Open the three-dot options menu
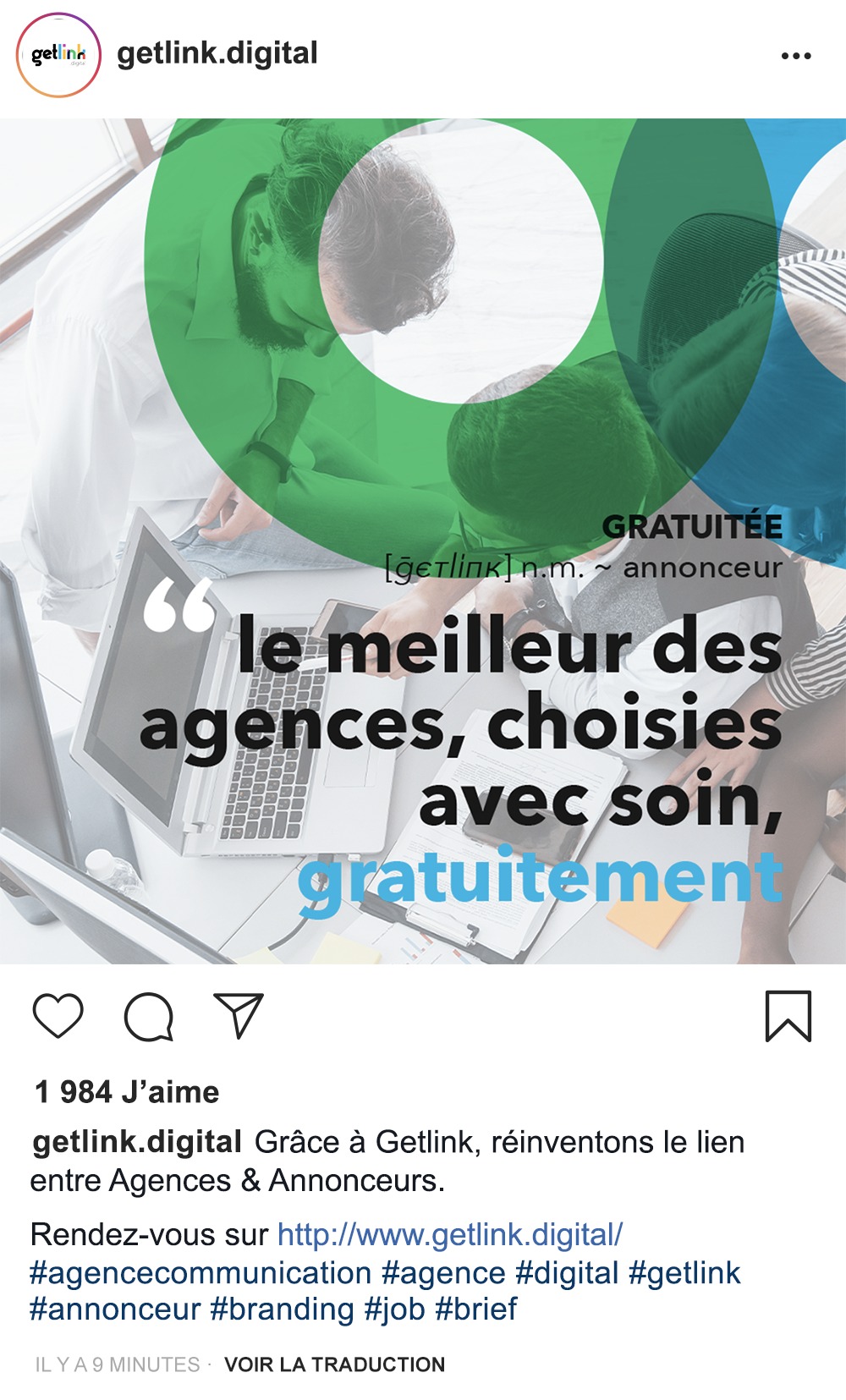Image resolution: width=846 pixels, height=1400 pixels. pyautogui.click(x=796, y=56)
